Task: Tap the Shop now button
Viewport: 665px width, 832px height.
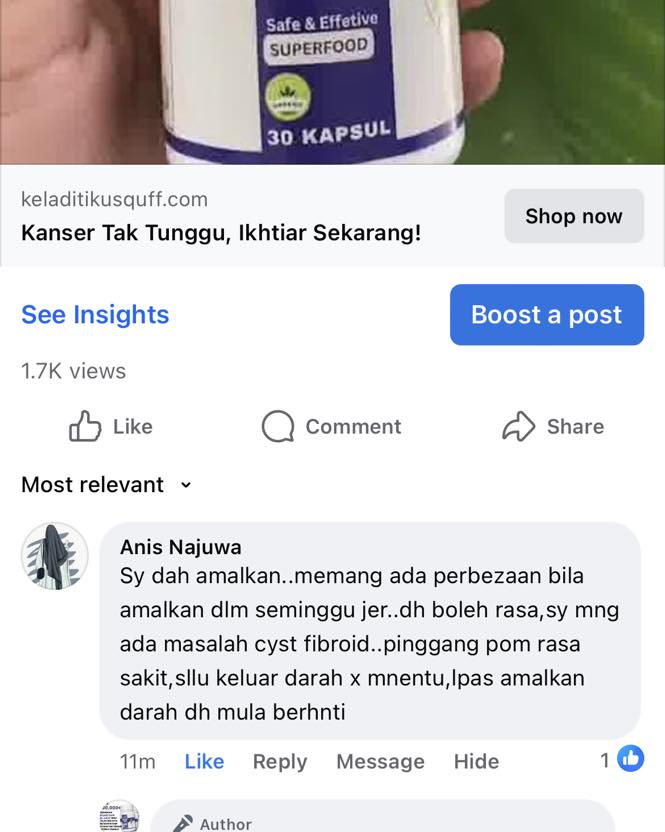Action: (x=573, y=216)
